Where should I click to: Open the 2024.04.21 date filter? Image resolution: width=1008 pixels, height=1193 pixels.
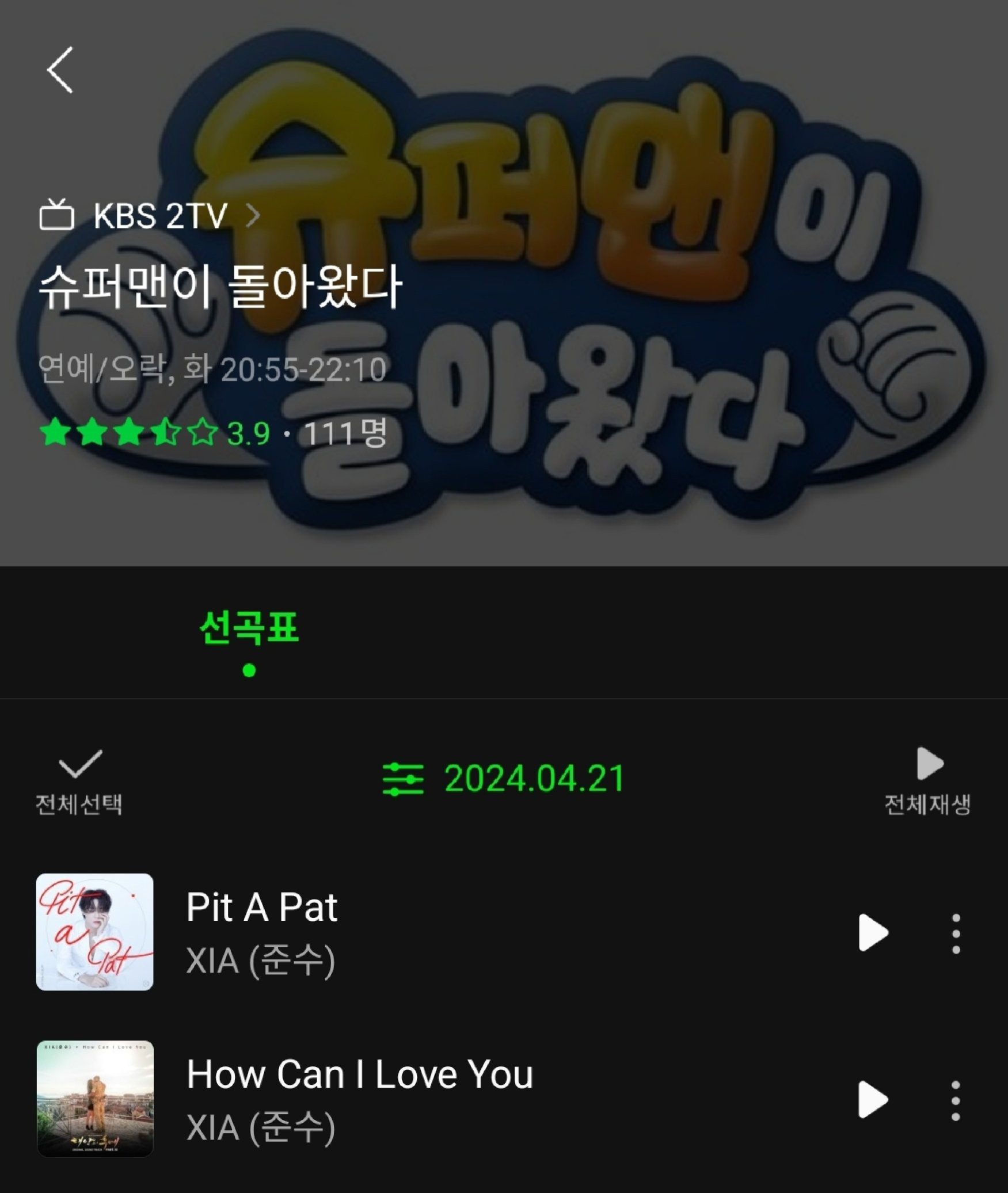(x=504, y=779)
